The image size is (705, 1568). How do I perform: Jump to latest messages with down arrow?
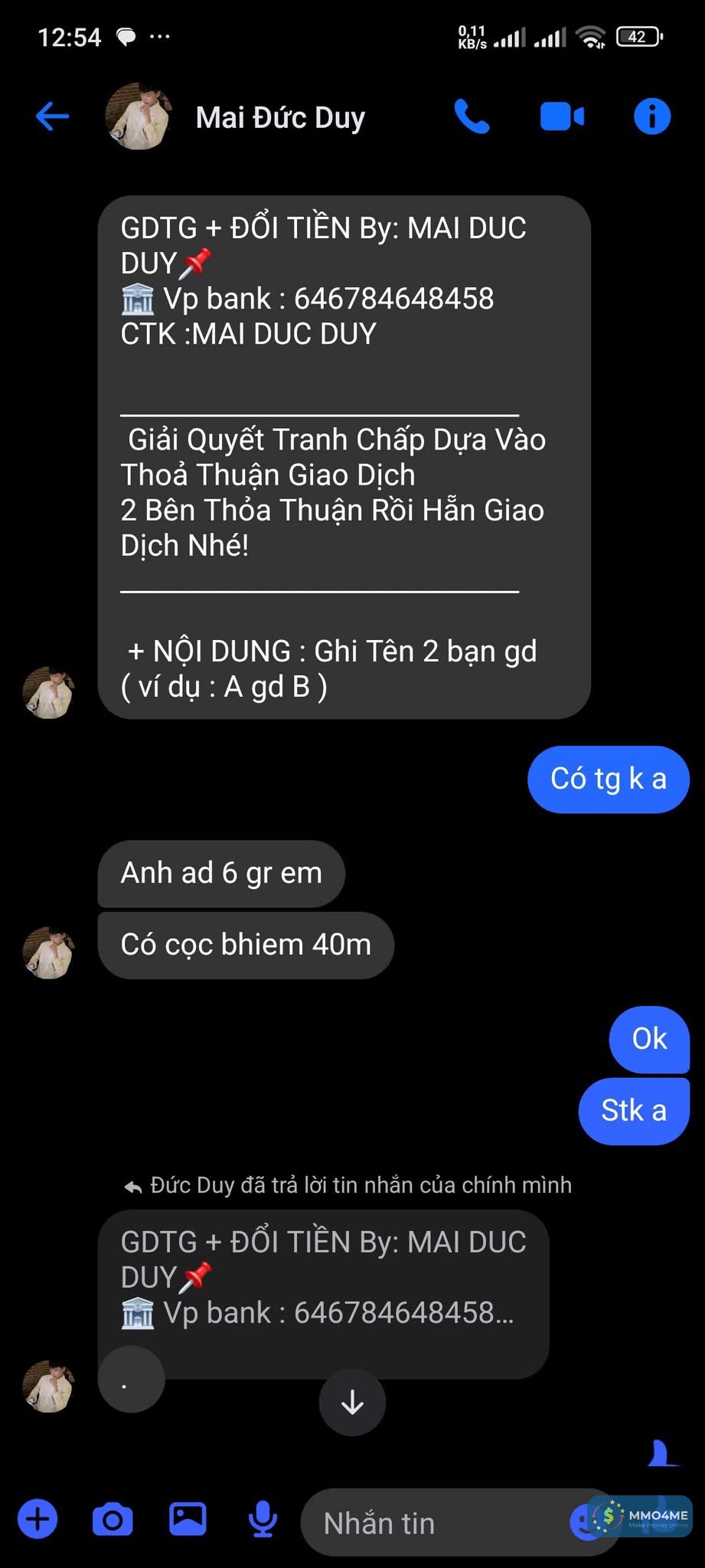(x=352, y=1402)
